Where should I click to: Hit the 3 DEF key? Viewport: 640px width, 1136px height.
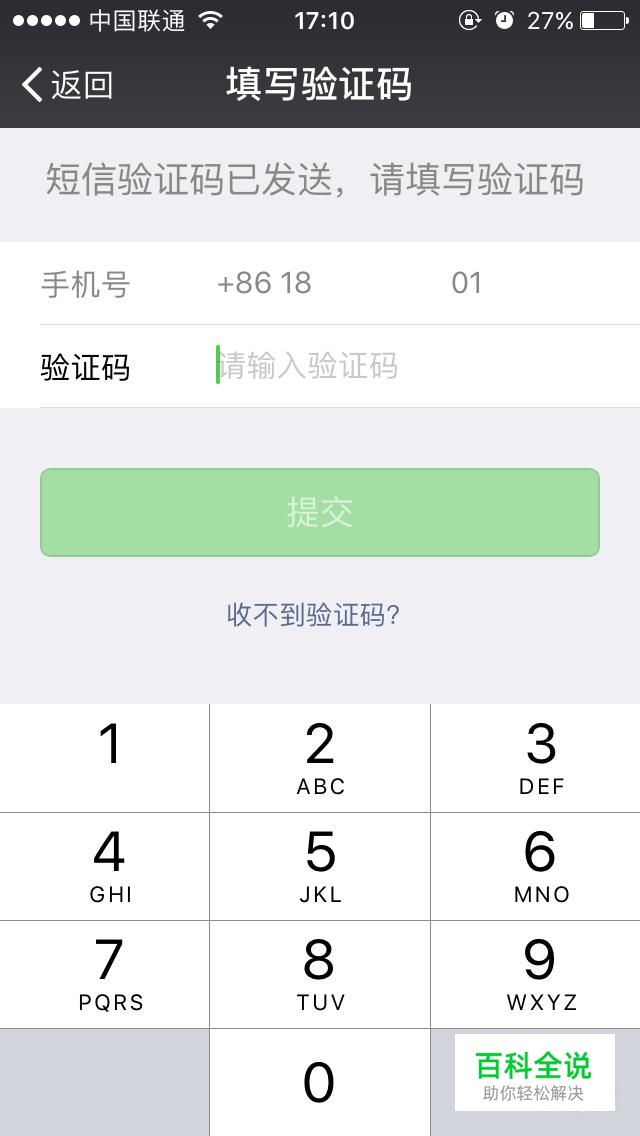click(535, 758)
